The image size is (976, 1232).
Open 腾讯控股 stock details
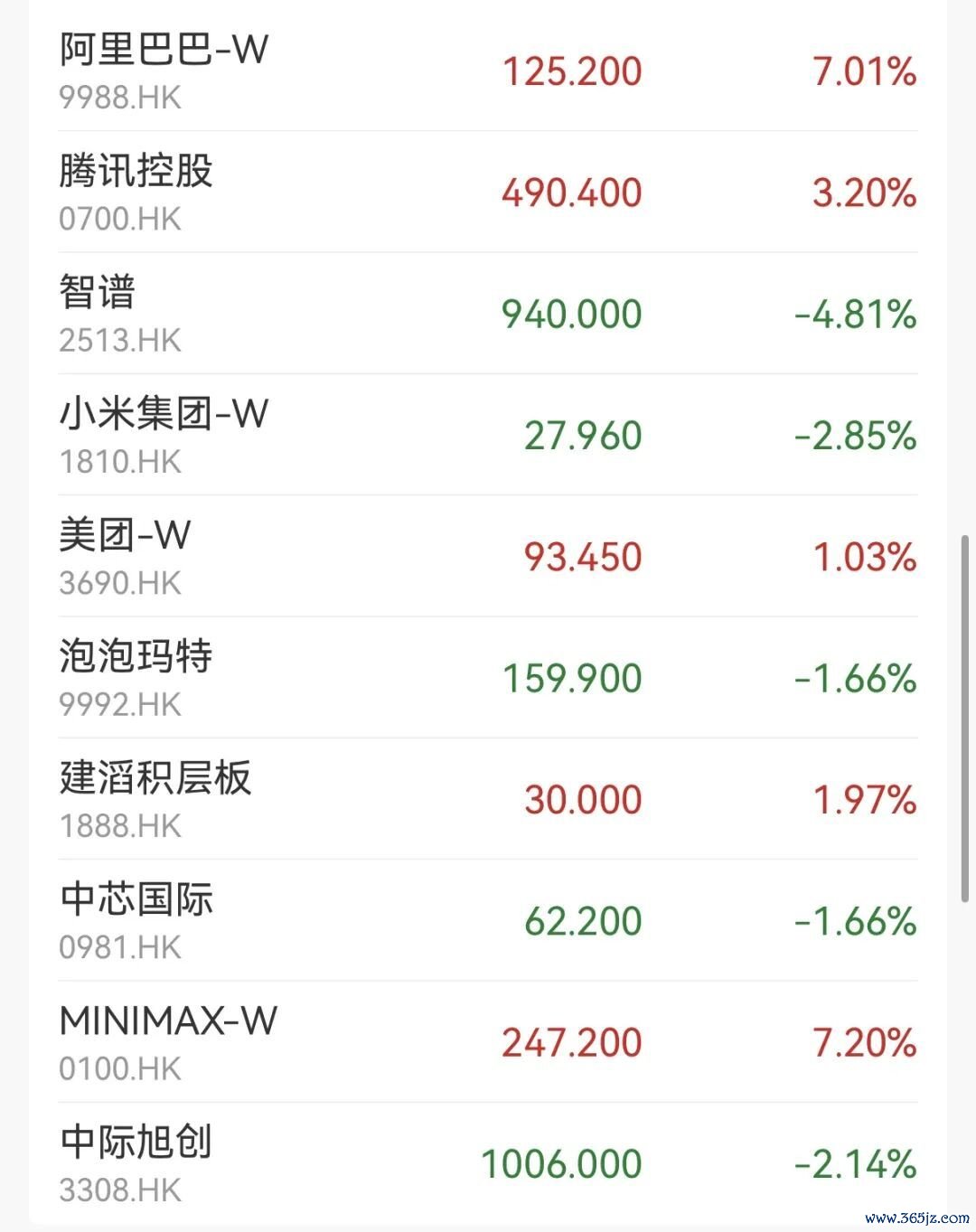tap(488, 192)
